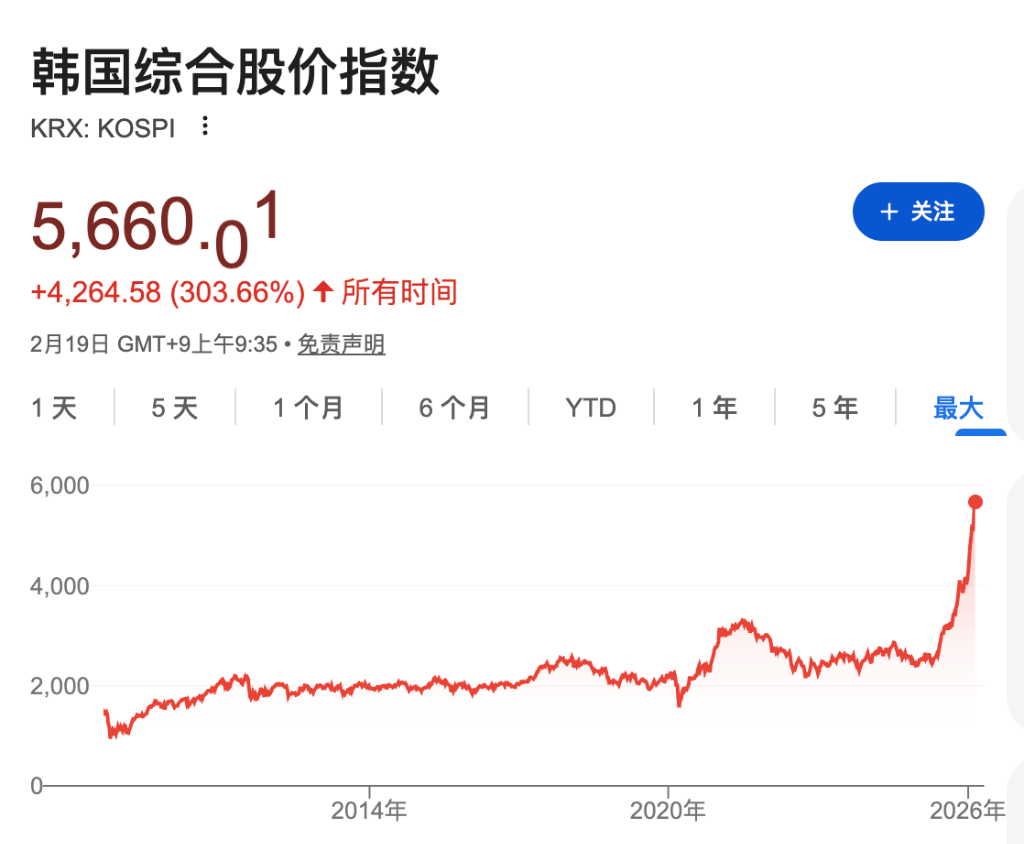Show the 1 个月 chart range

tap(308, 408)
